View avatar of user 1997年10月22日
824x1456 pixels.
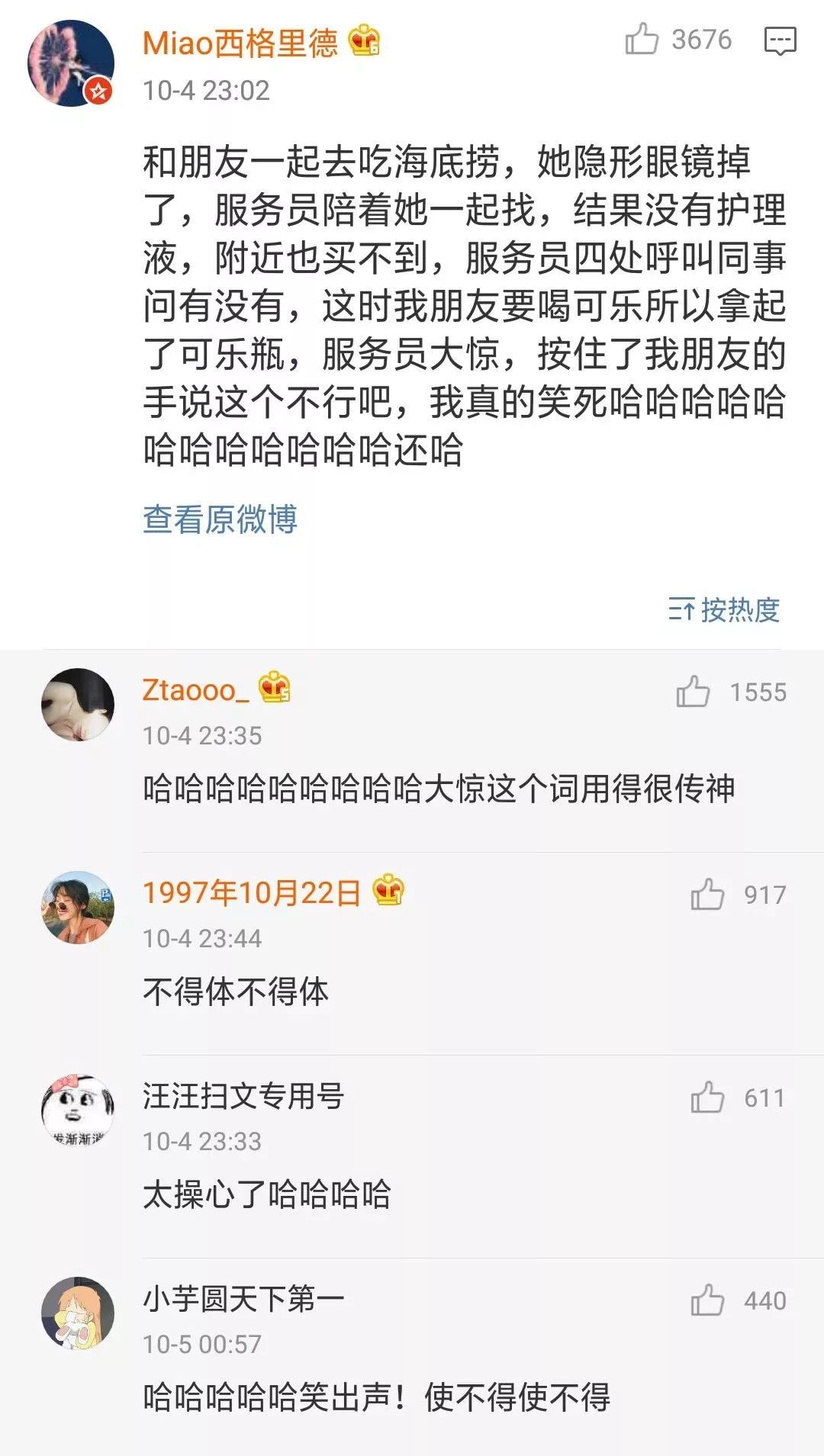[78, 908]
